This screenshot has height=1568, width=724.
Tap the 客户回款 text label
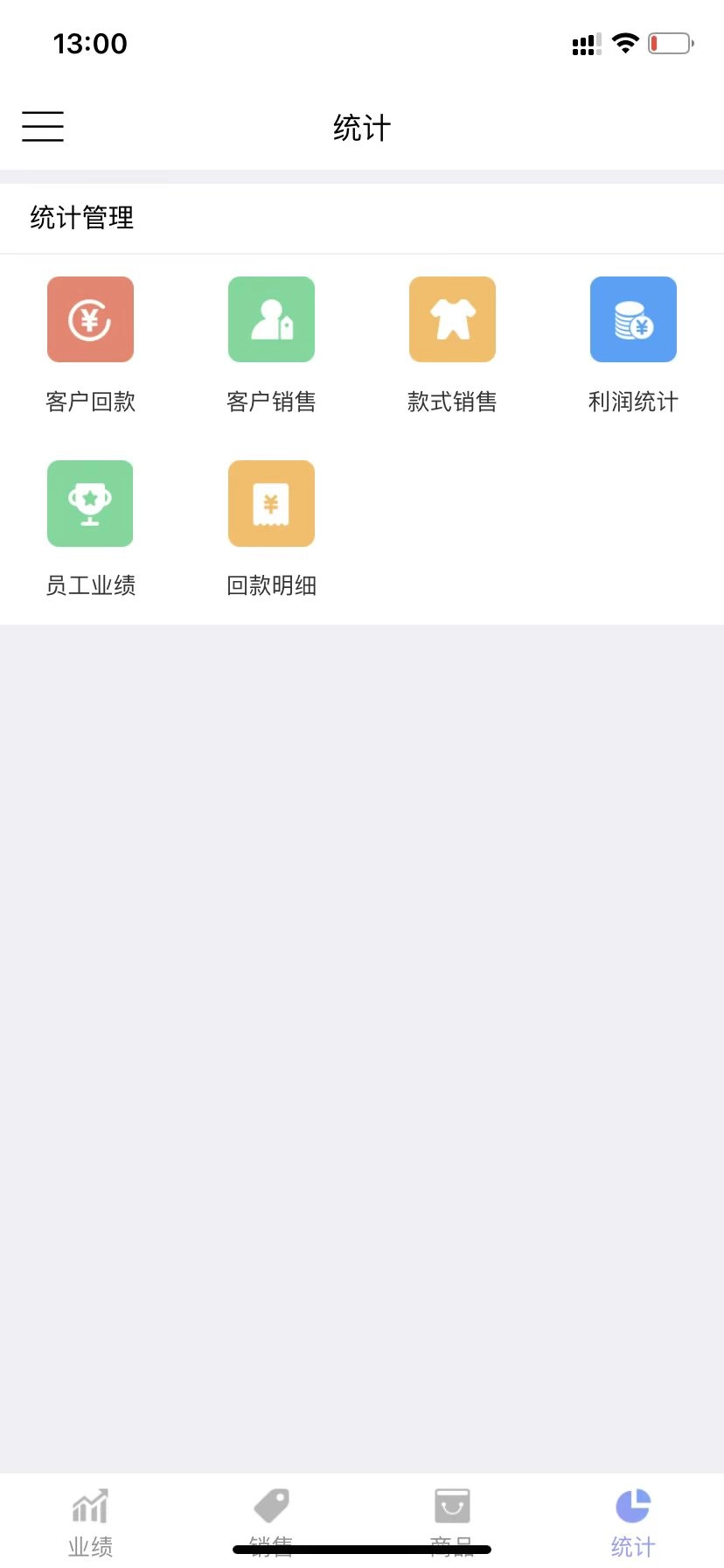click(90, 402)
